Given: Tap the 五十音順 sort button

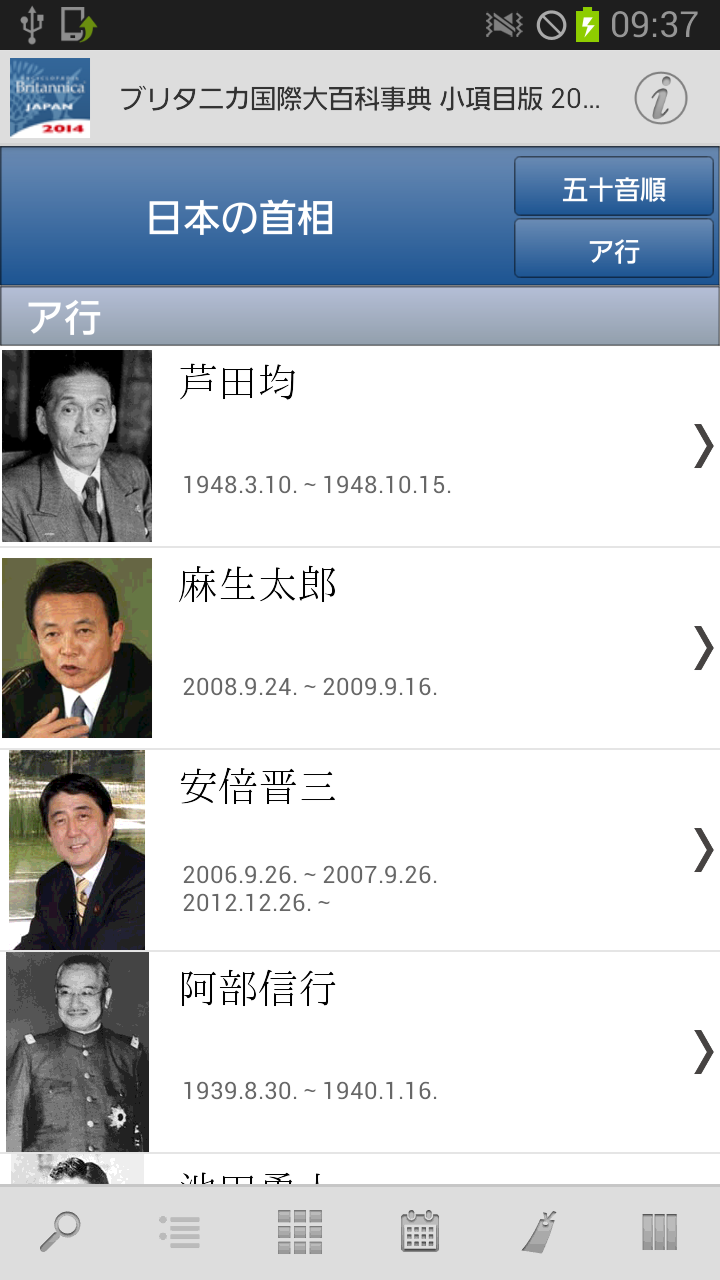Looking at the screenshot, I should click(614, 187).
